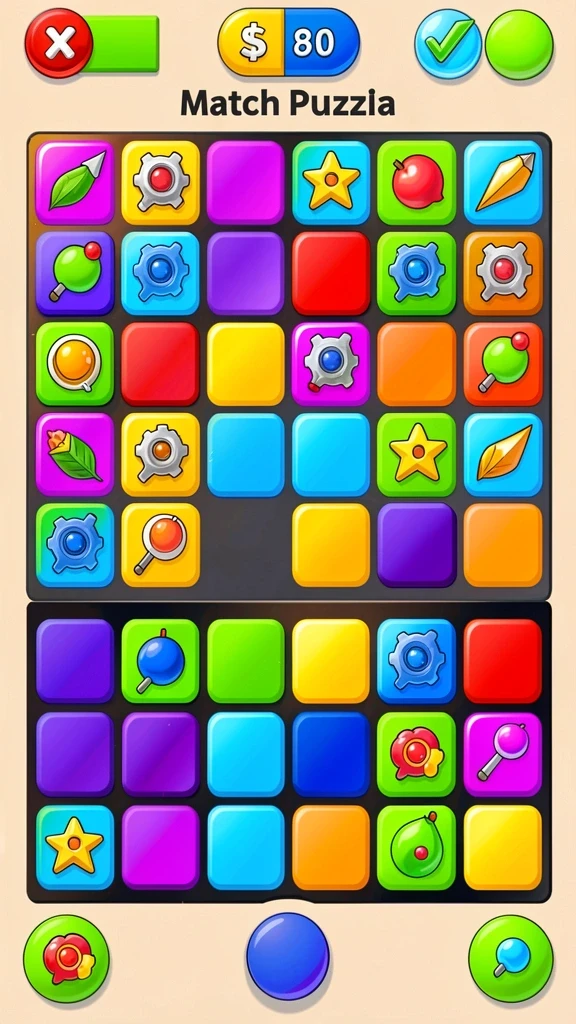Viewport: 576px width, 1024px height.
Task: Tap the yellow tile with magnifier orb
Action: tap(160, 545)
